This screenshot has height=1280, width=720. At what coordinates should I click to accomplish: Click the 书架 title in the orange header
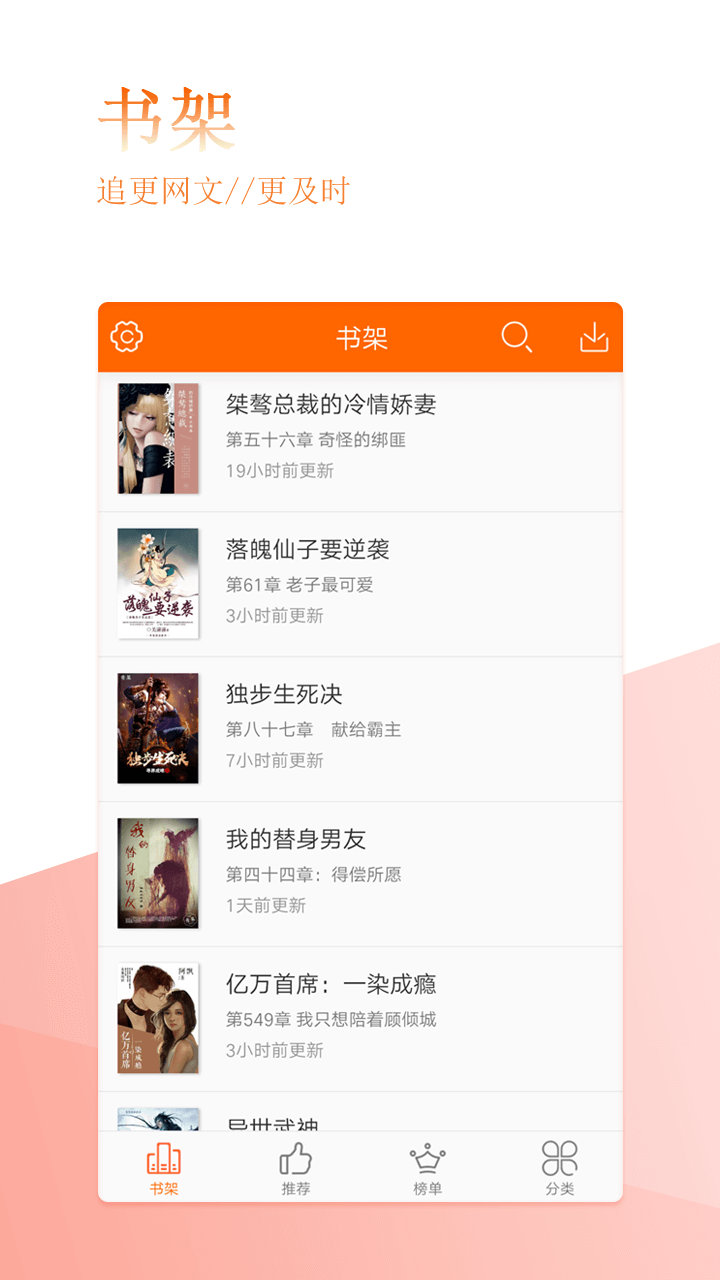360,339
